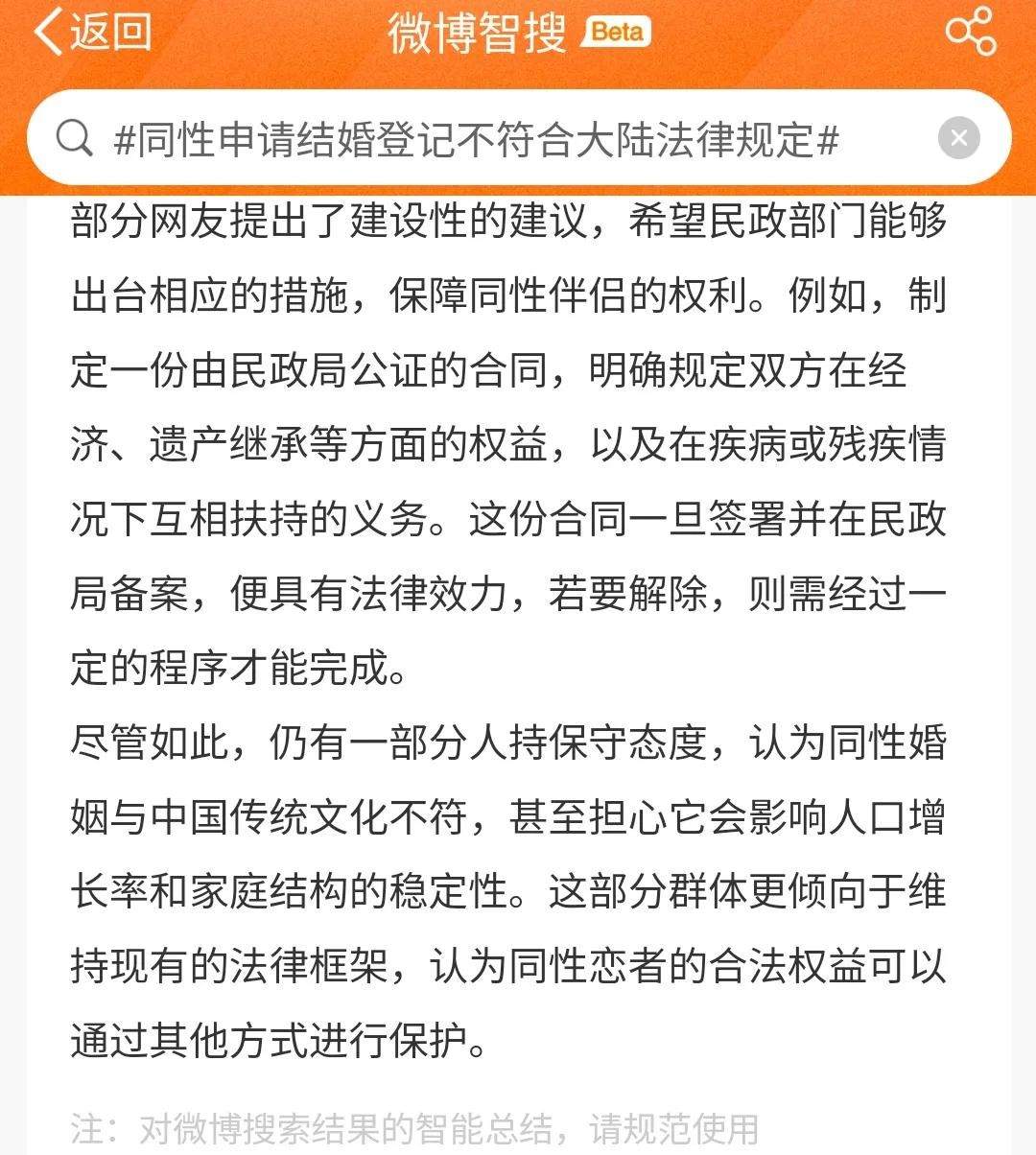The width and height of the screenshot is (1036, 1155).
Task: Clear the search query text
Action: (x=958, y=139)
